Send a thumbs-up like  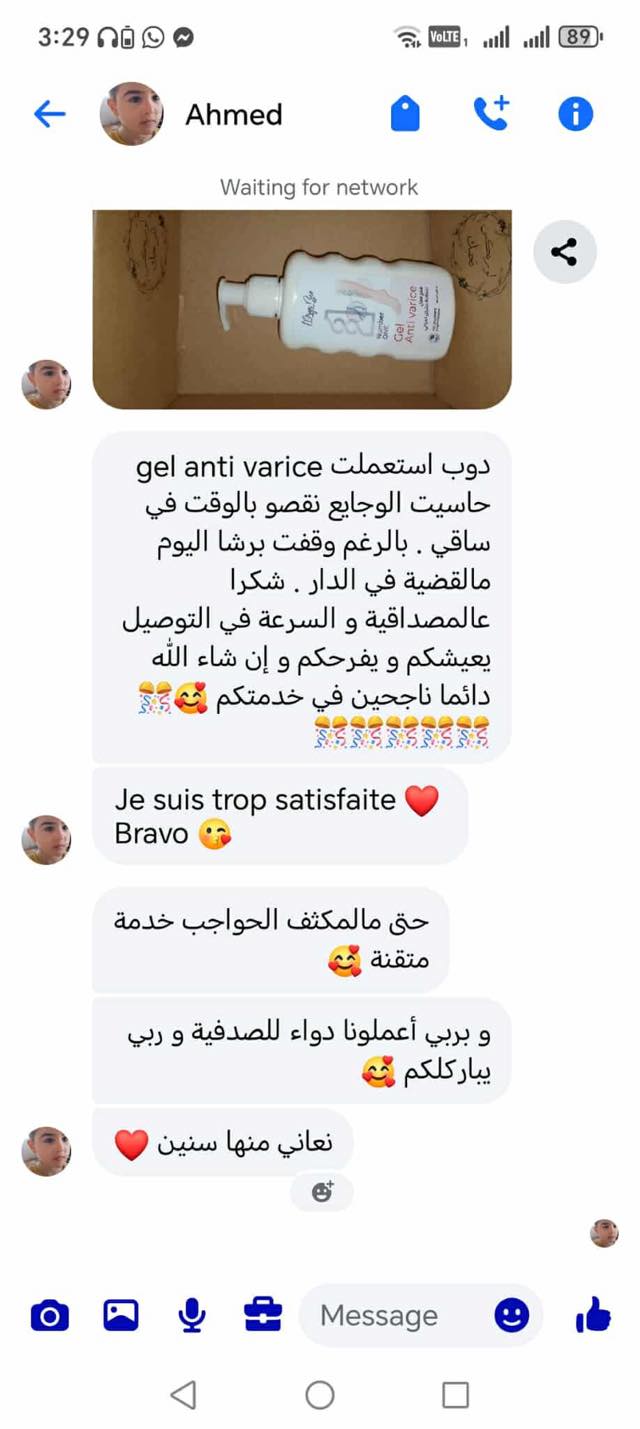593,1315
